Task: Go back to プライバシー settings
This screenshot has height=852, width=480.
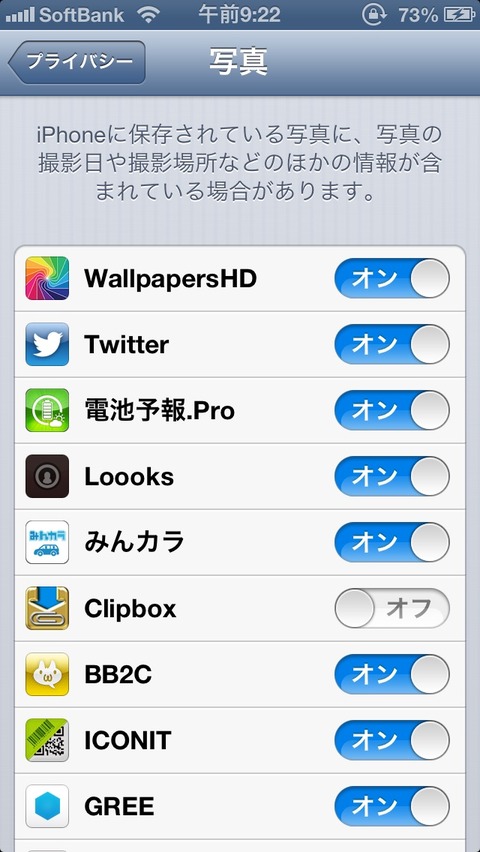Action: coord(77,62)
